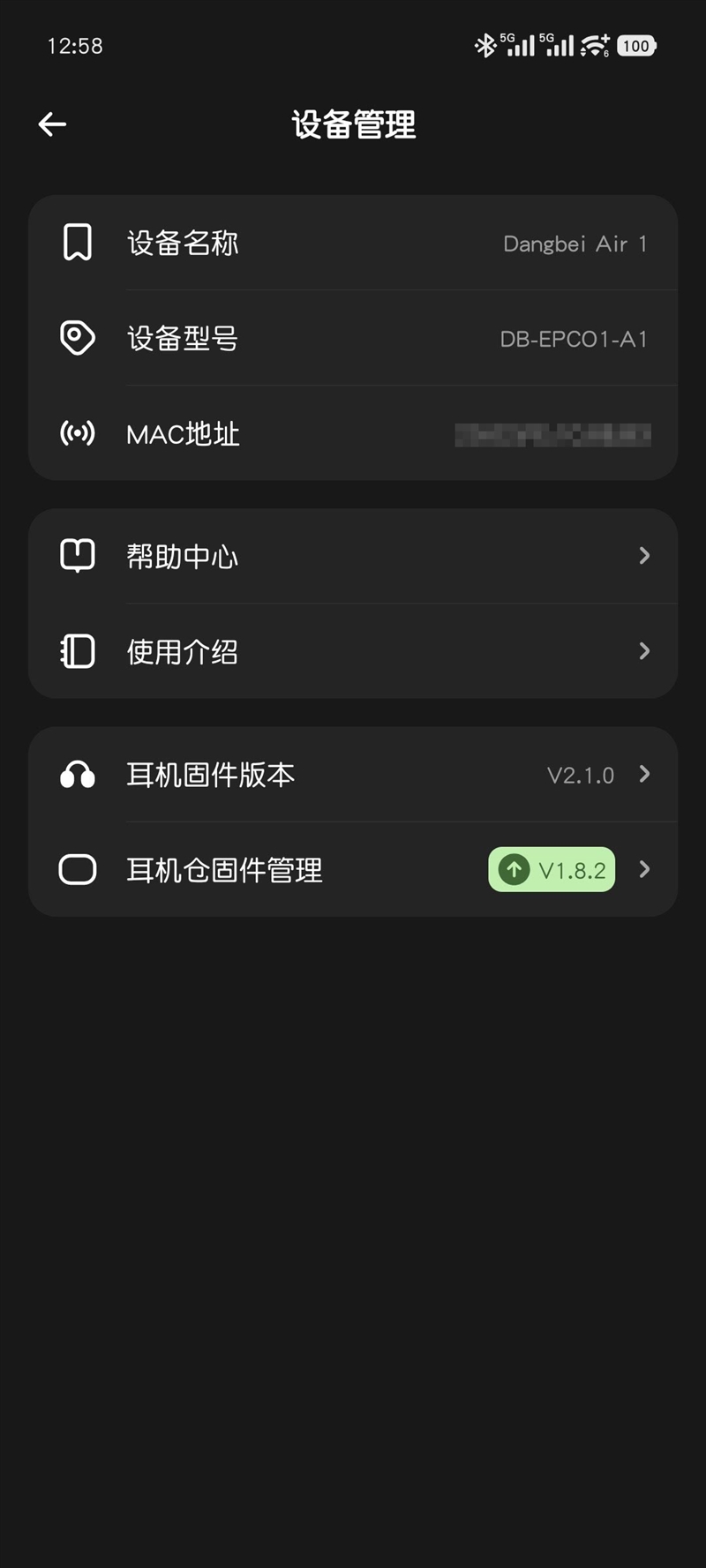Click the V2.1.0 firmware version text

[x=580, y=774]
